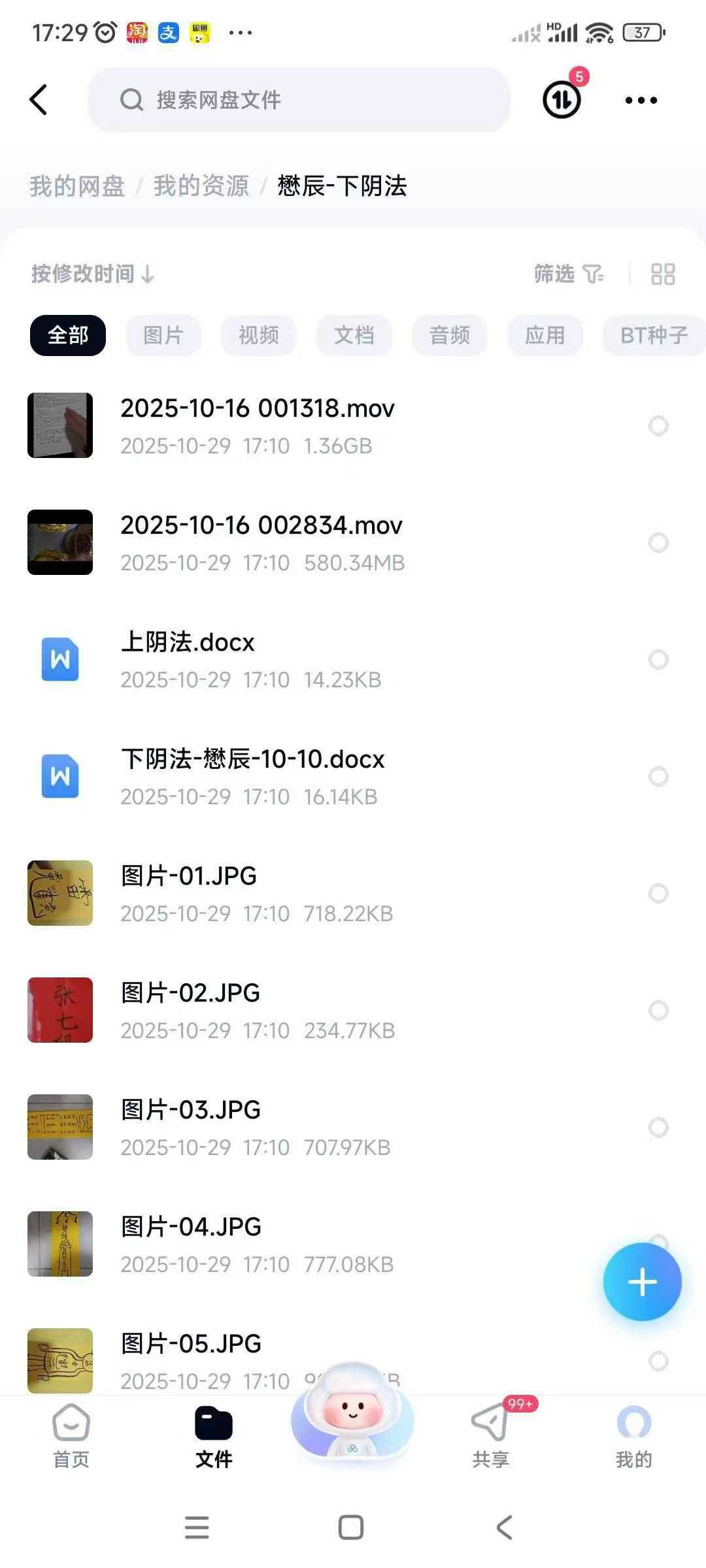Open the transfer list icon
Image resolution: width=706 pixels, height=1568 pixels.
pos(562,100)
